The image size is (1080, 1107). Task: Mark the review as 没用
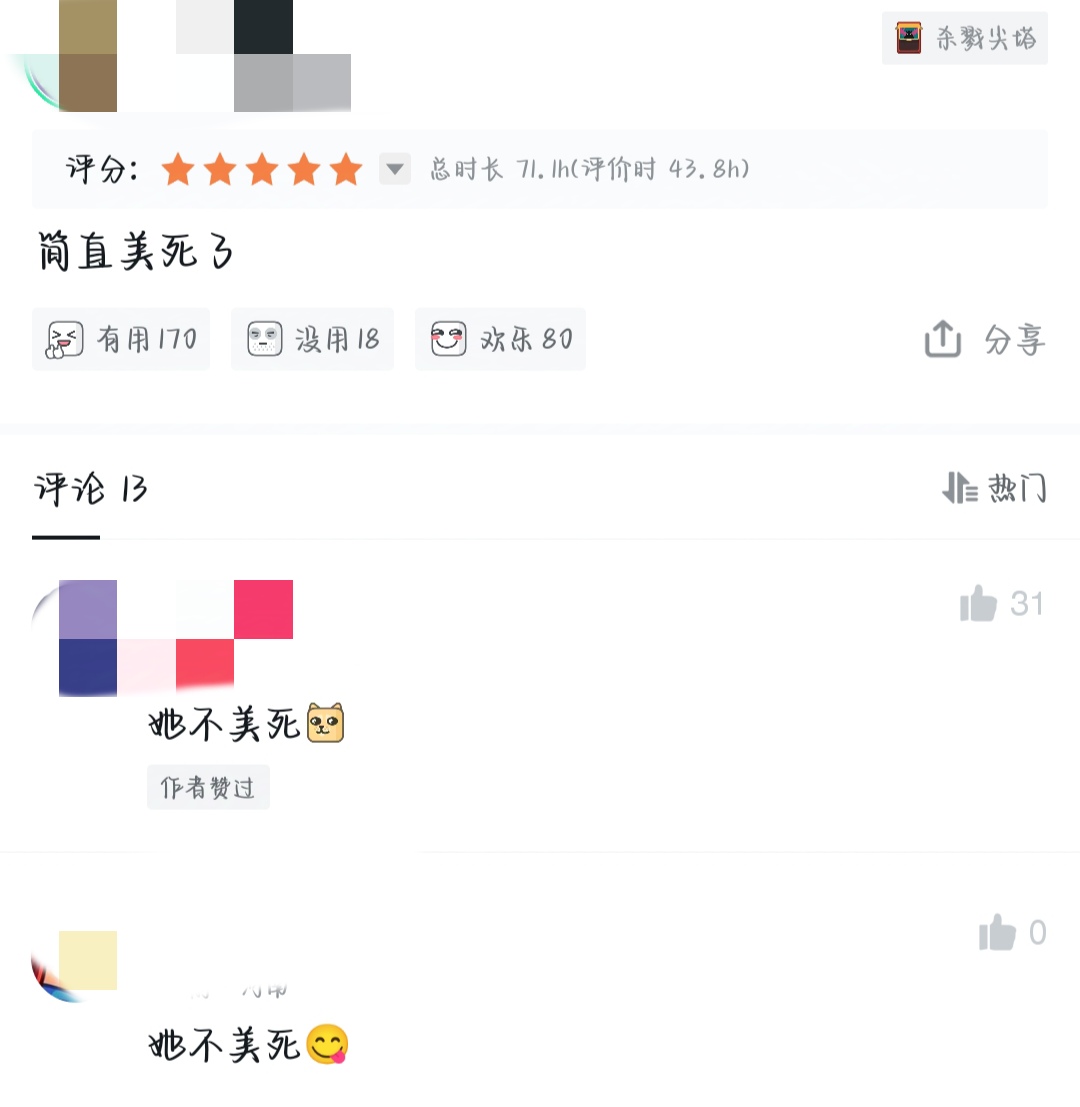pyautogui.click(x=312, y=340)
